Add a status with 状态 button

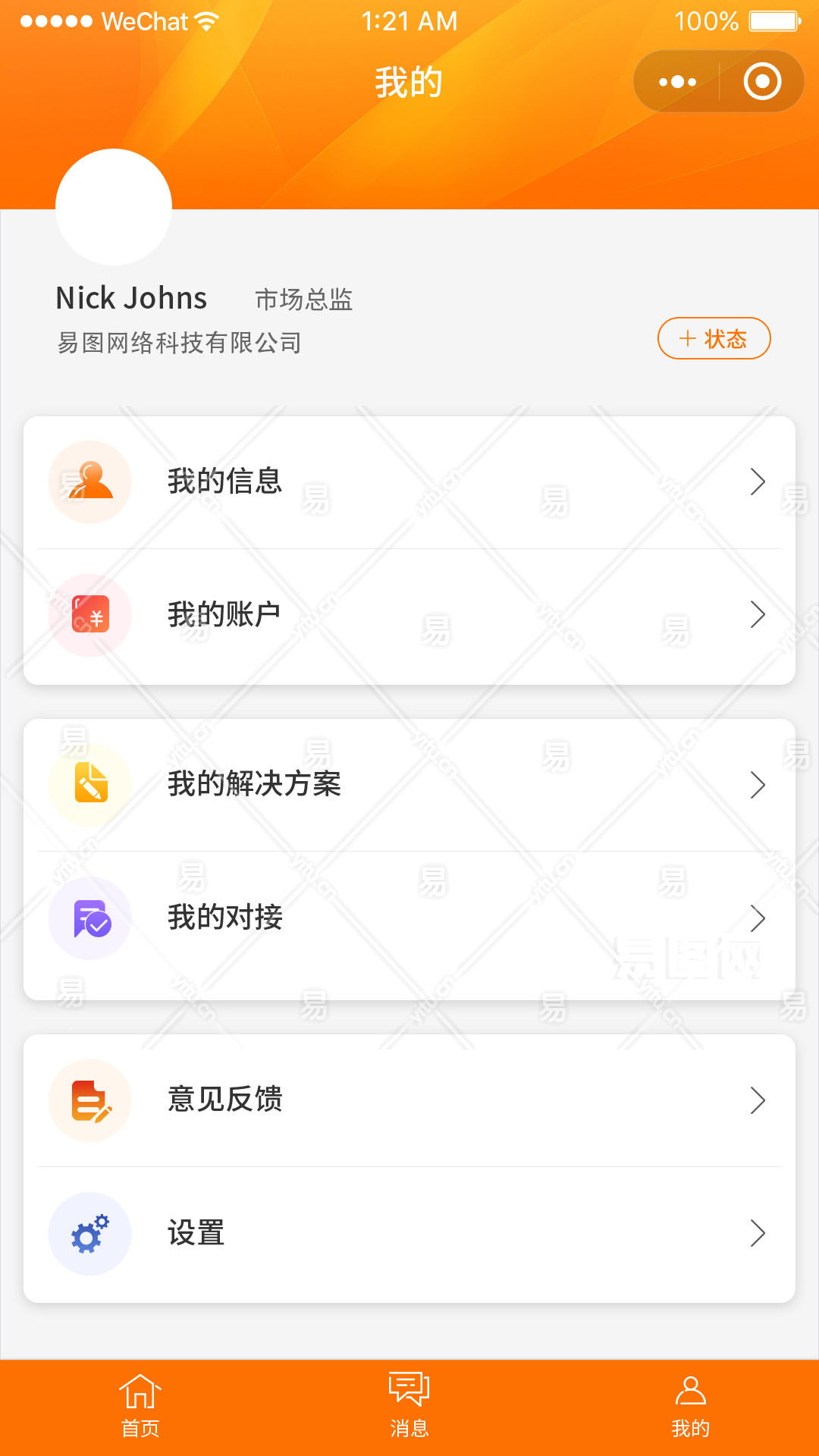(714, 338)
